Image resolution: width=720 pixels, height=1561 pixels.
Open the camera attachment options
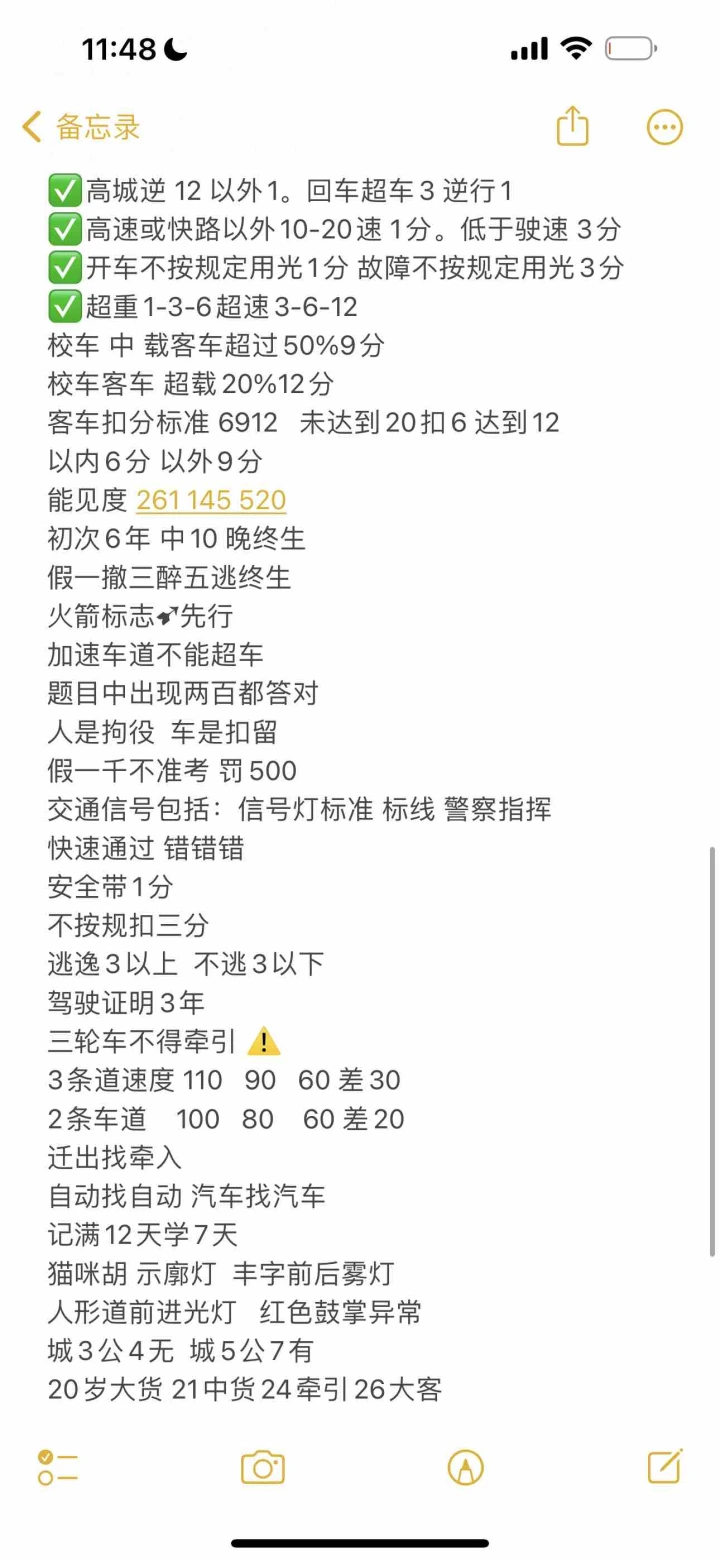click(263, 1467)
